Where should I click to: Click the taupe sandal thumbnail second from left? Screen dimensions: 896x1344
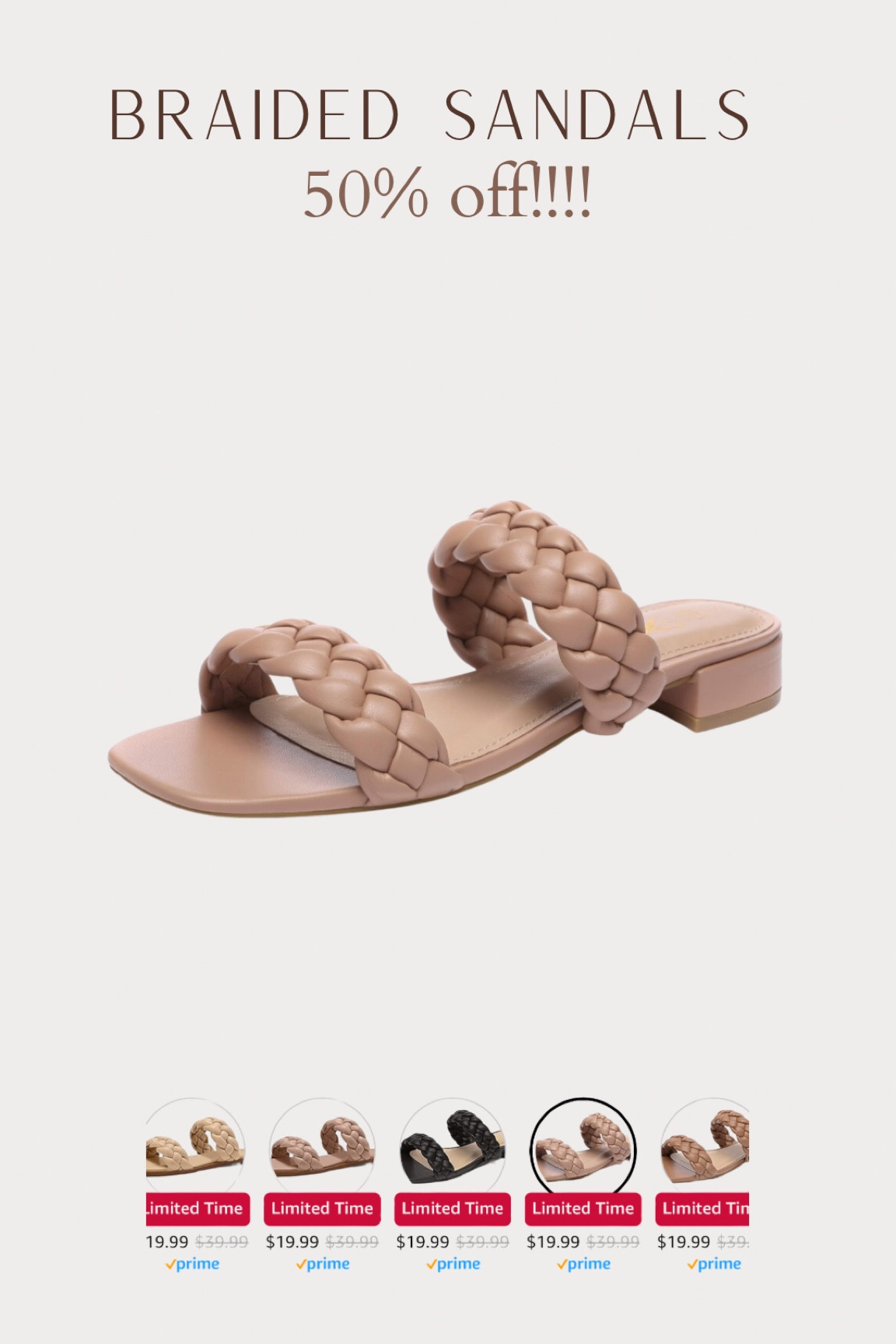324,1142
